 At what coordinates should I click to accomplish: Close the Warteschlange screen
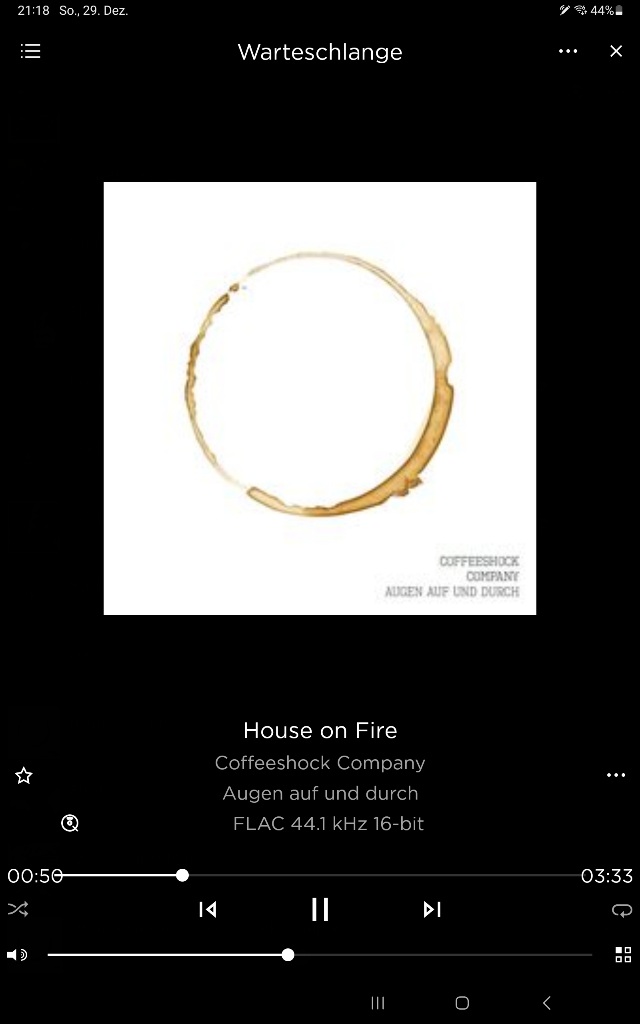pos(616,51)
